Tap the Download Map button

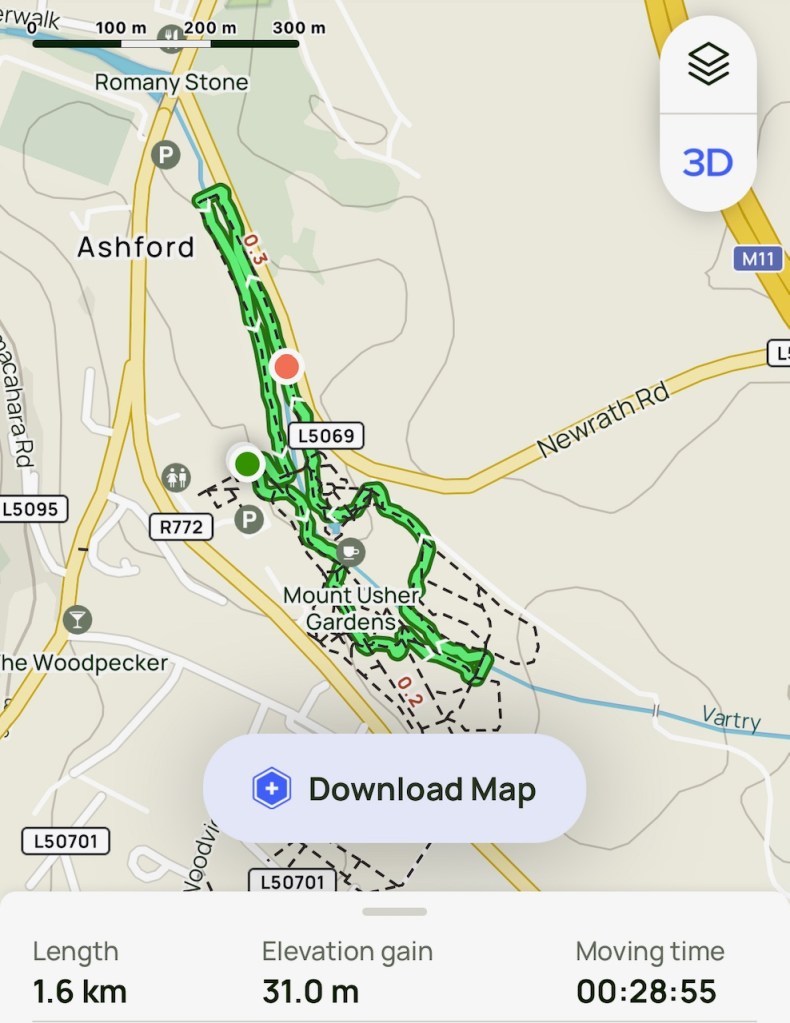pos(394,789)
